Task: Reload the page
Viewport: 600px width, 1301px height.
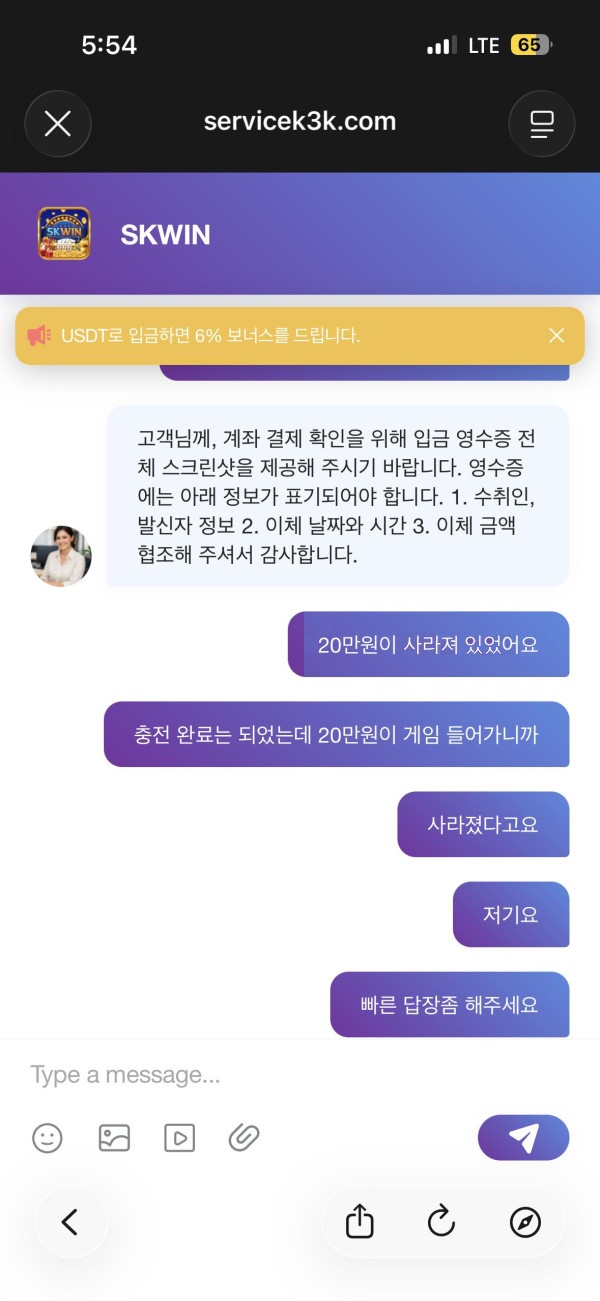Action: (x=441, y=1221)
